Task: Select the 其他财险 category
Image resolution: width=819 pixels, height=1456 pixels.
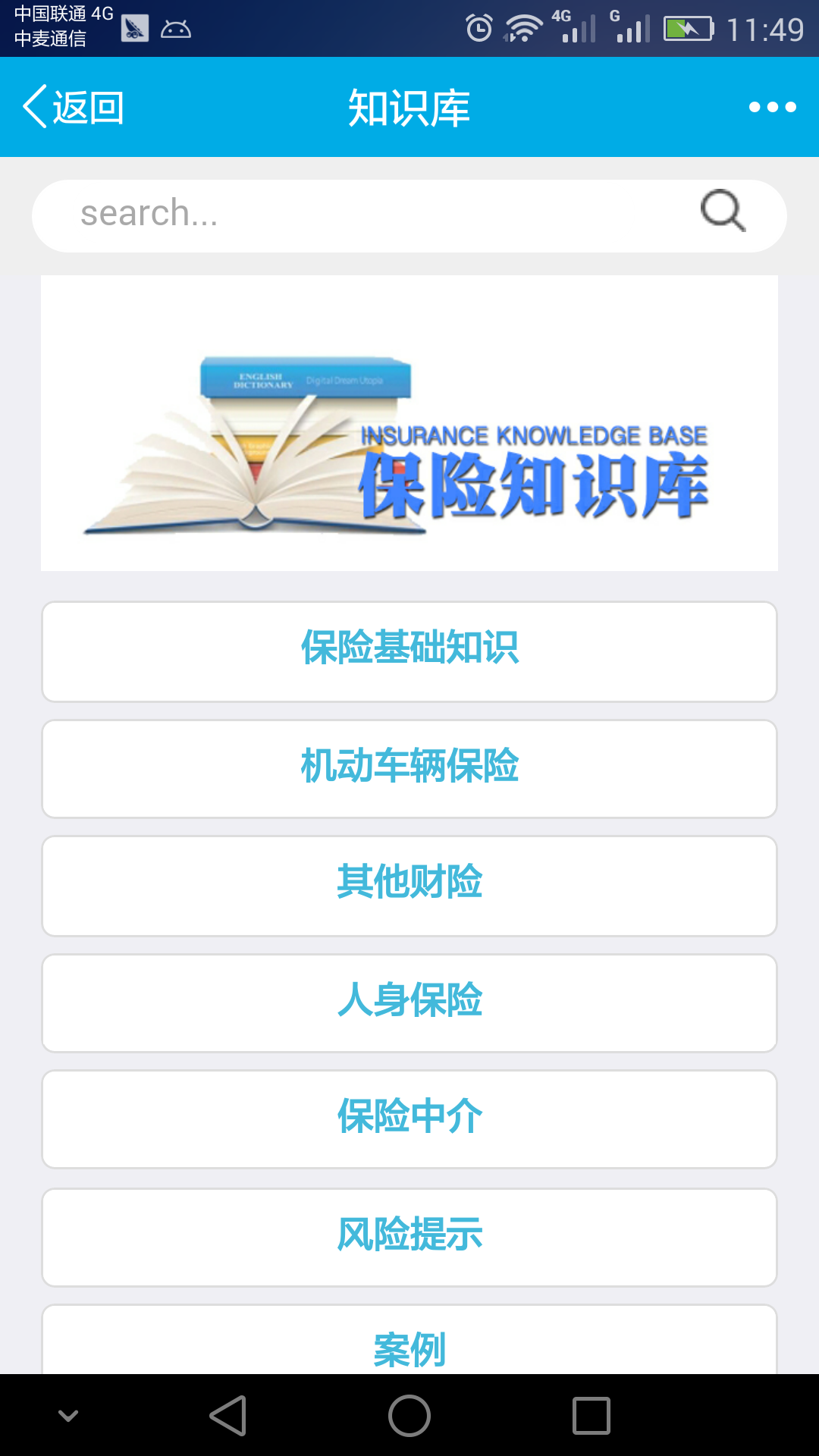Action: click(x=409, y=885)
